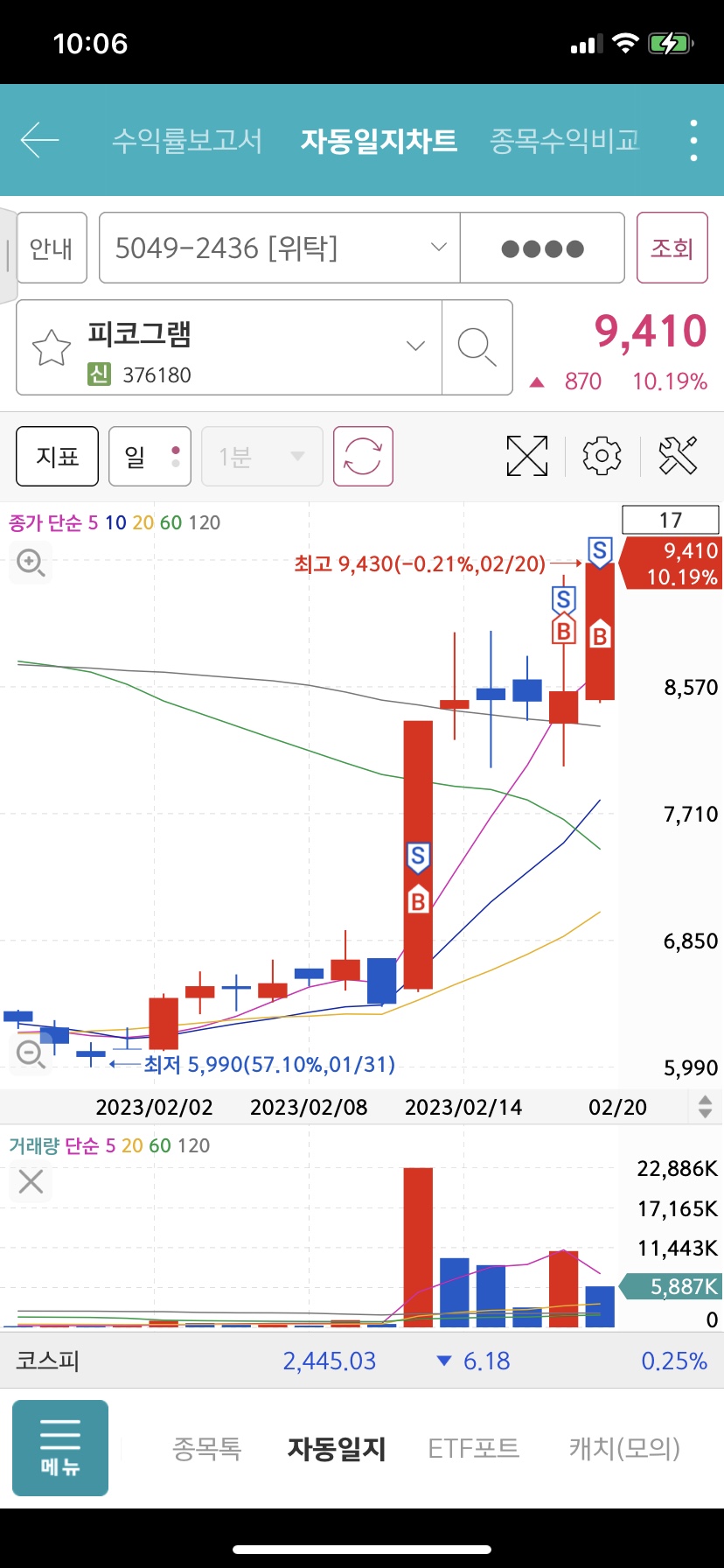The image size is (724, 1568).
Task: Open chart settings gear
Action: [602, 456]
